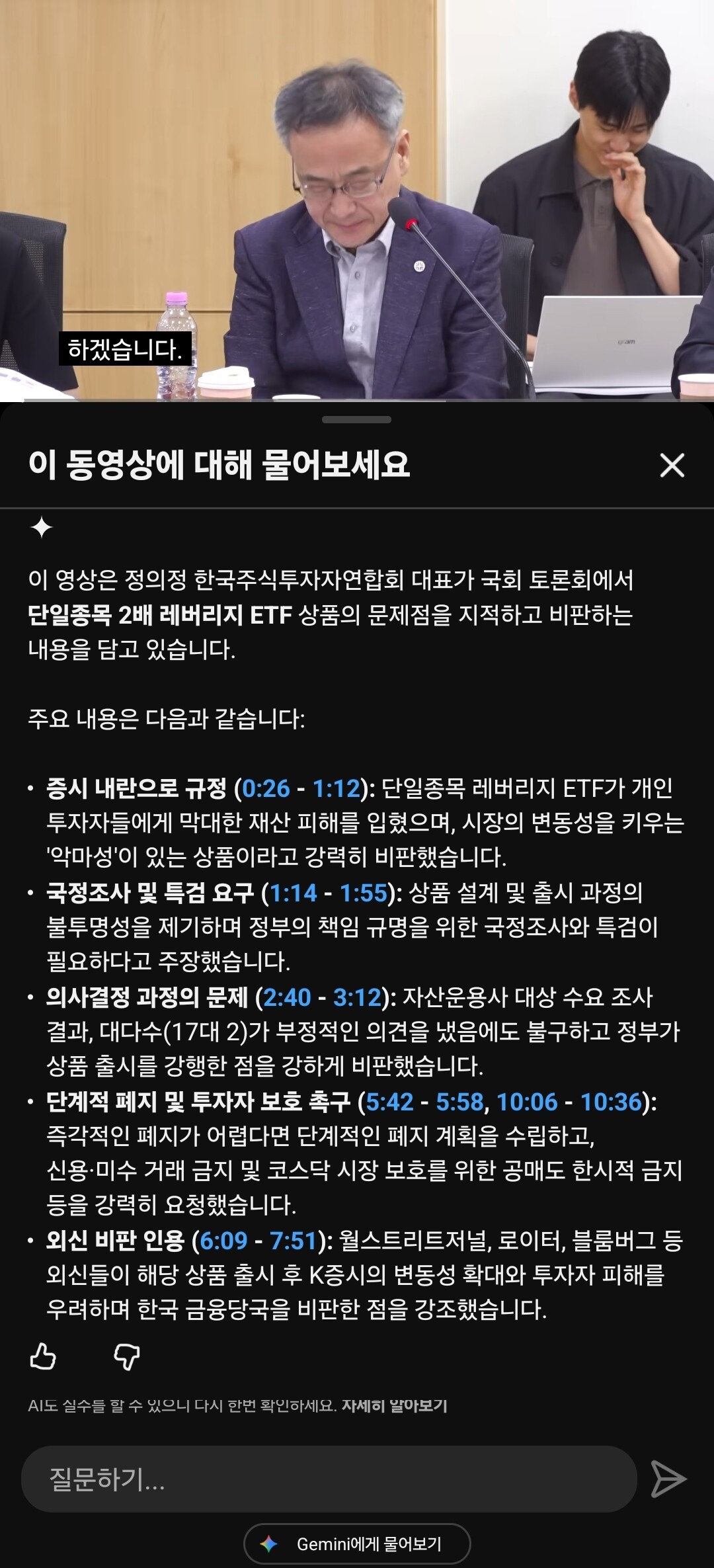
Task: Send the question with arrow icon
Action: (668, 1479)
